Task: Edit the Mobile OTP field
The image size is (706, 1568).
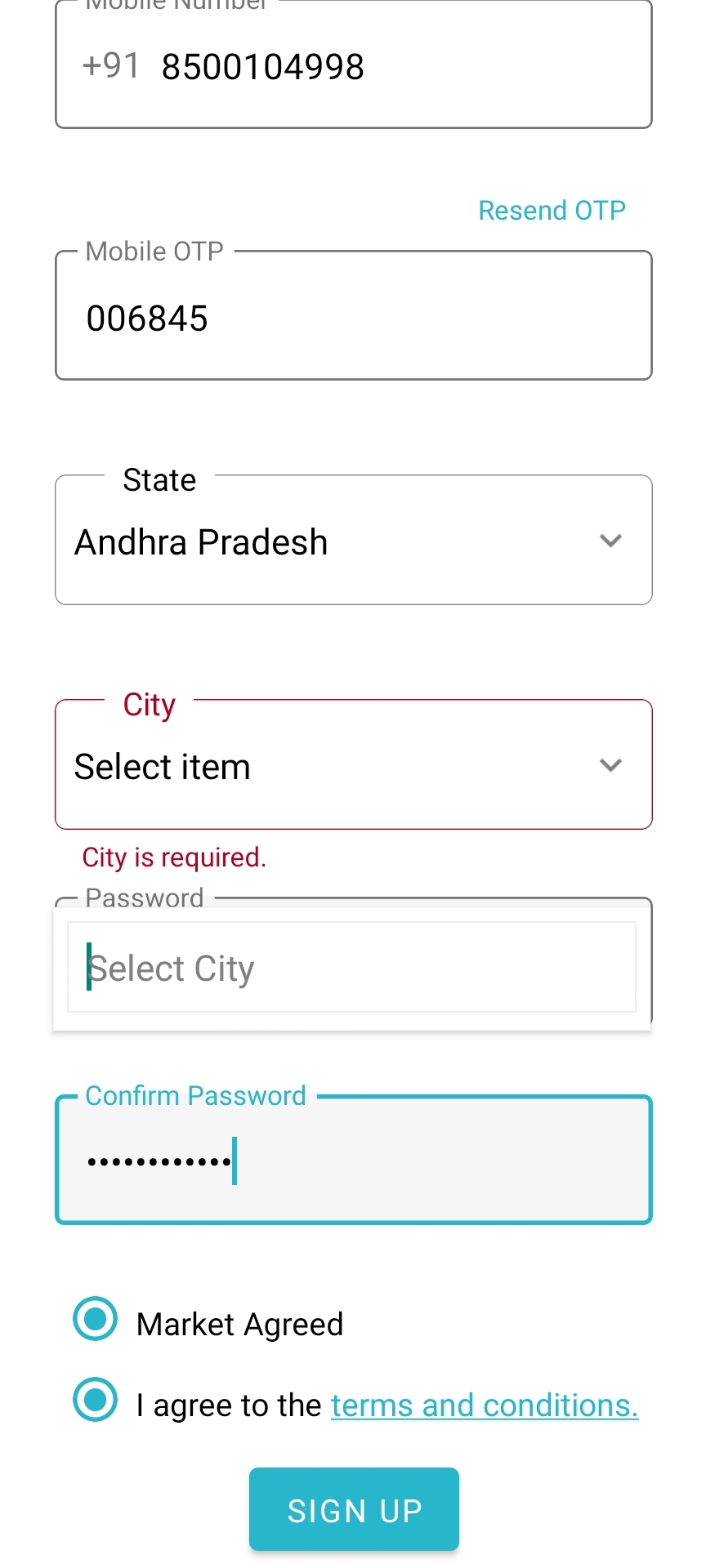Action: pos(353,315)
